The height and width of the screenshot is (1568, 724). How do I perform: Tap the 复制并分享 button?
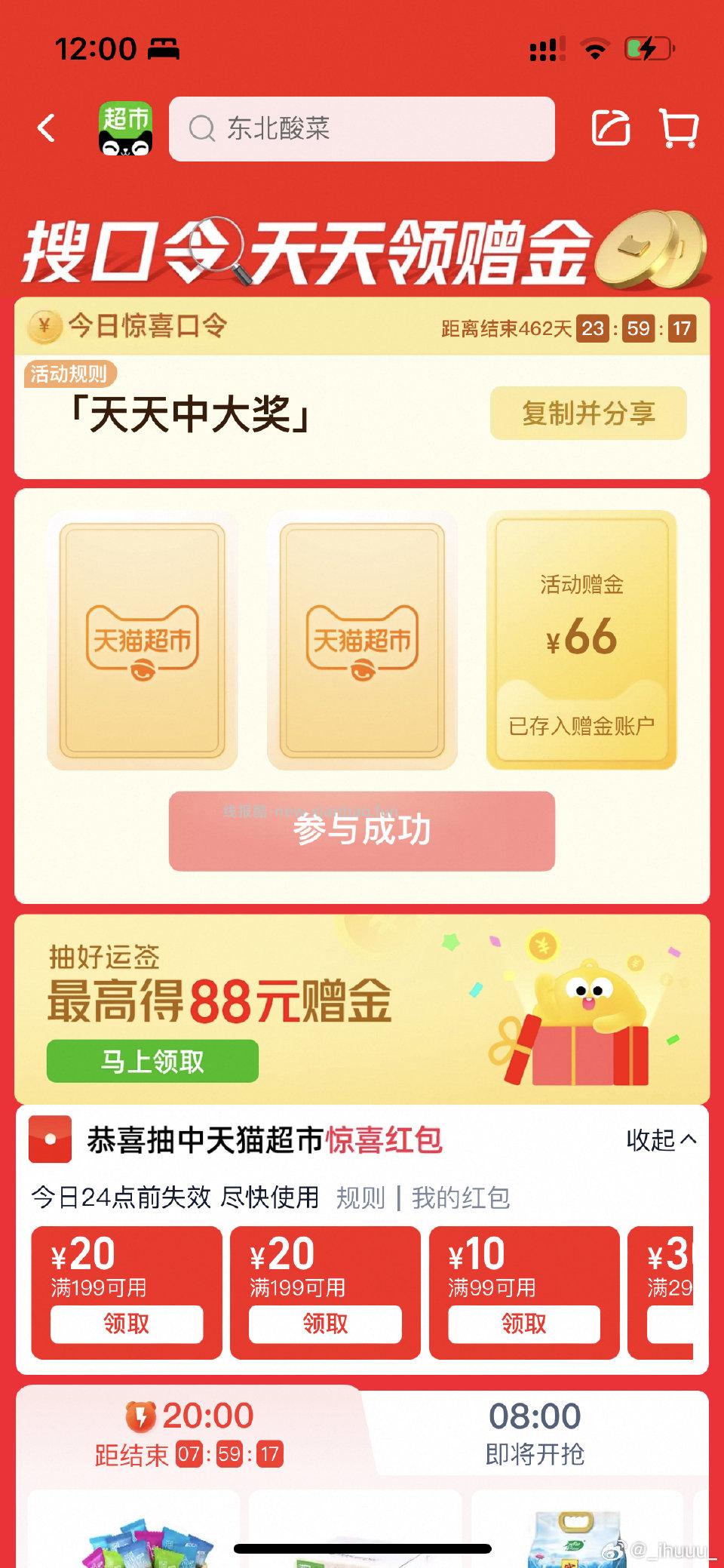click(x=587, y=413)
